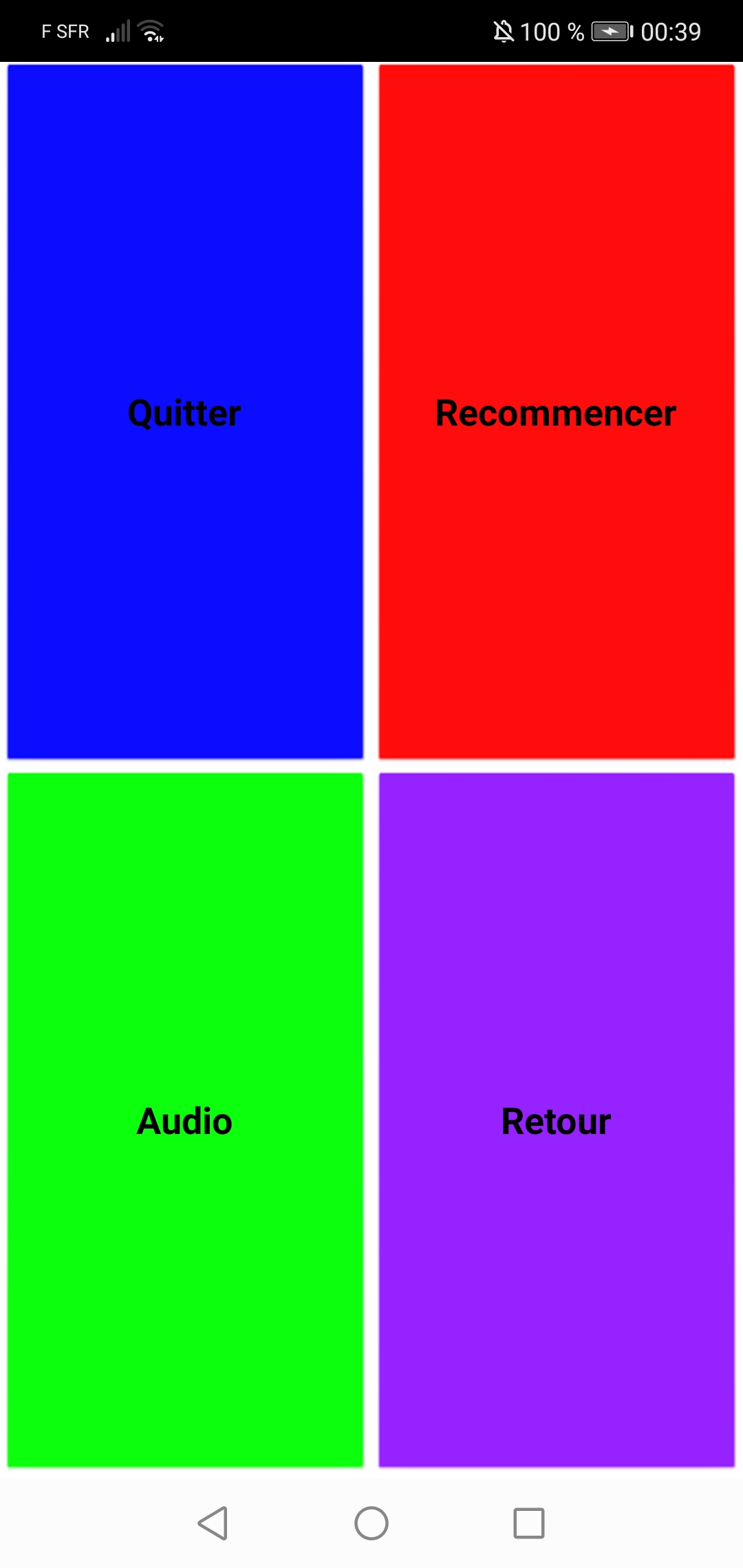Choose the purple Retour button
Screen dimensions: 743x1568
pos(557,1120)
